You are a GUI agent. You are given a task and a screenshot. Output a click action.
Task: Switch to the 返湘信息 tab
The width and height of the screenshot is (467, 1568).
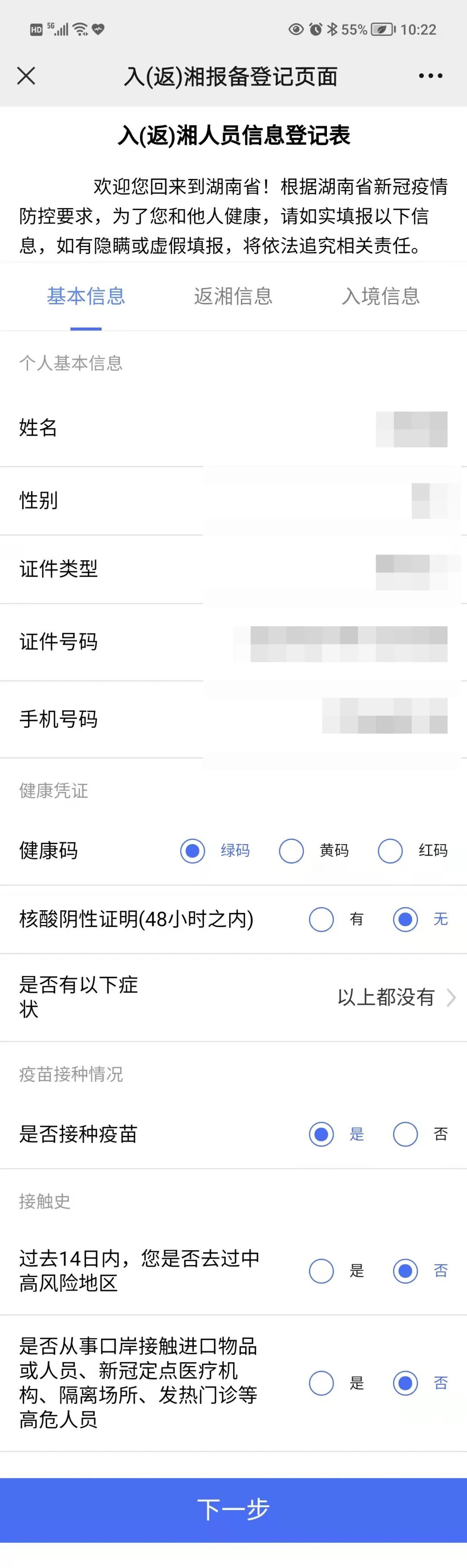(233, 296)
